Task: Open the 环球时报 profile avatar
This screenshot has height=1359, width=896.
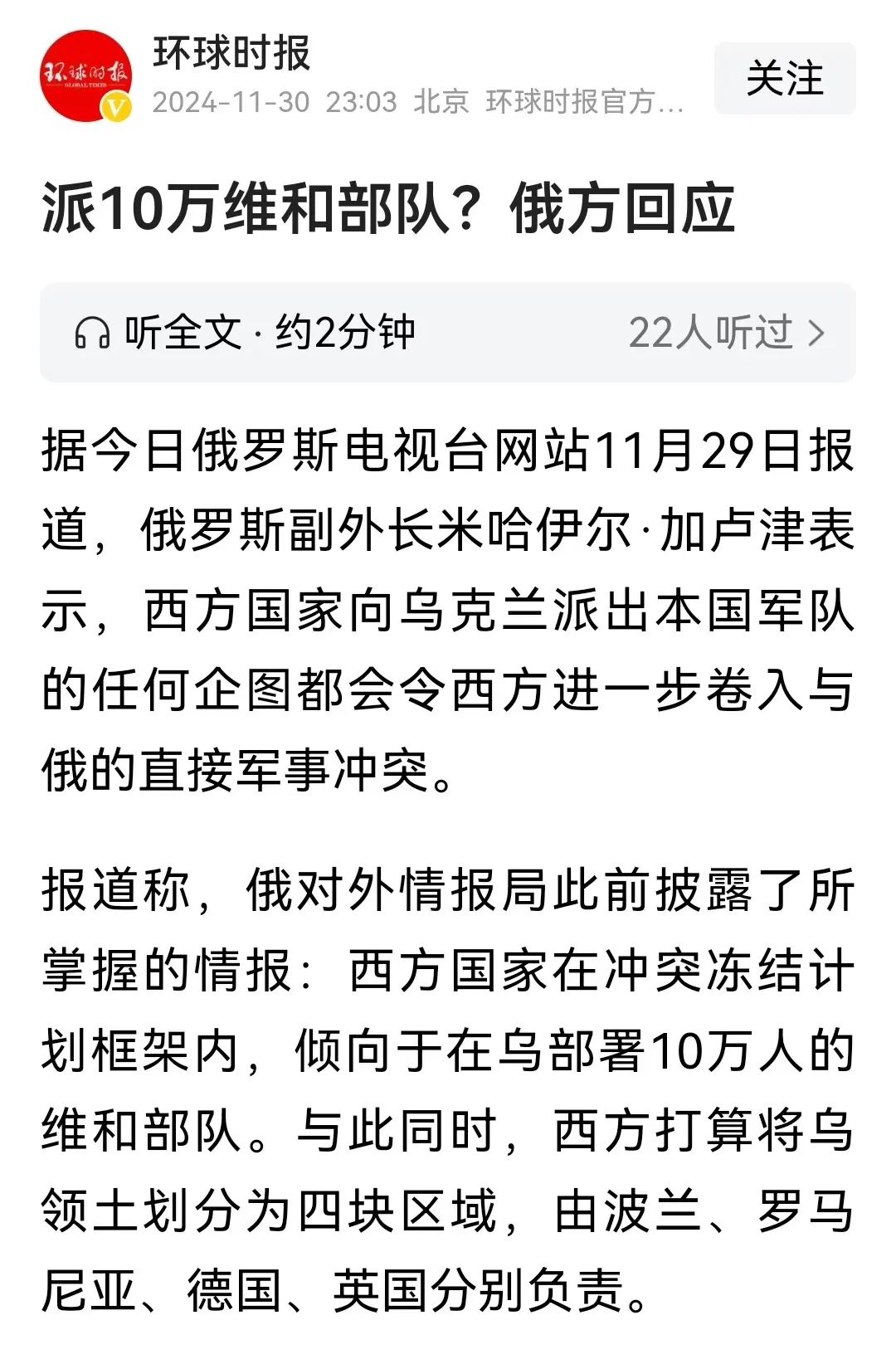Action: pos(86,76)
